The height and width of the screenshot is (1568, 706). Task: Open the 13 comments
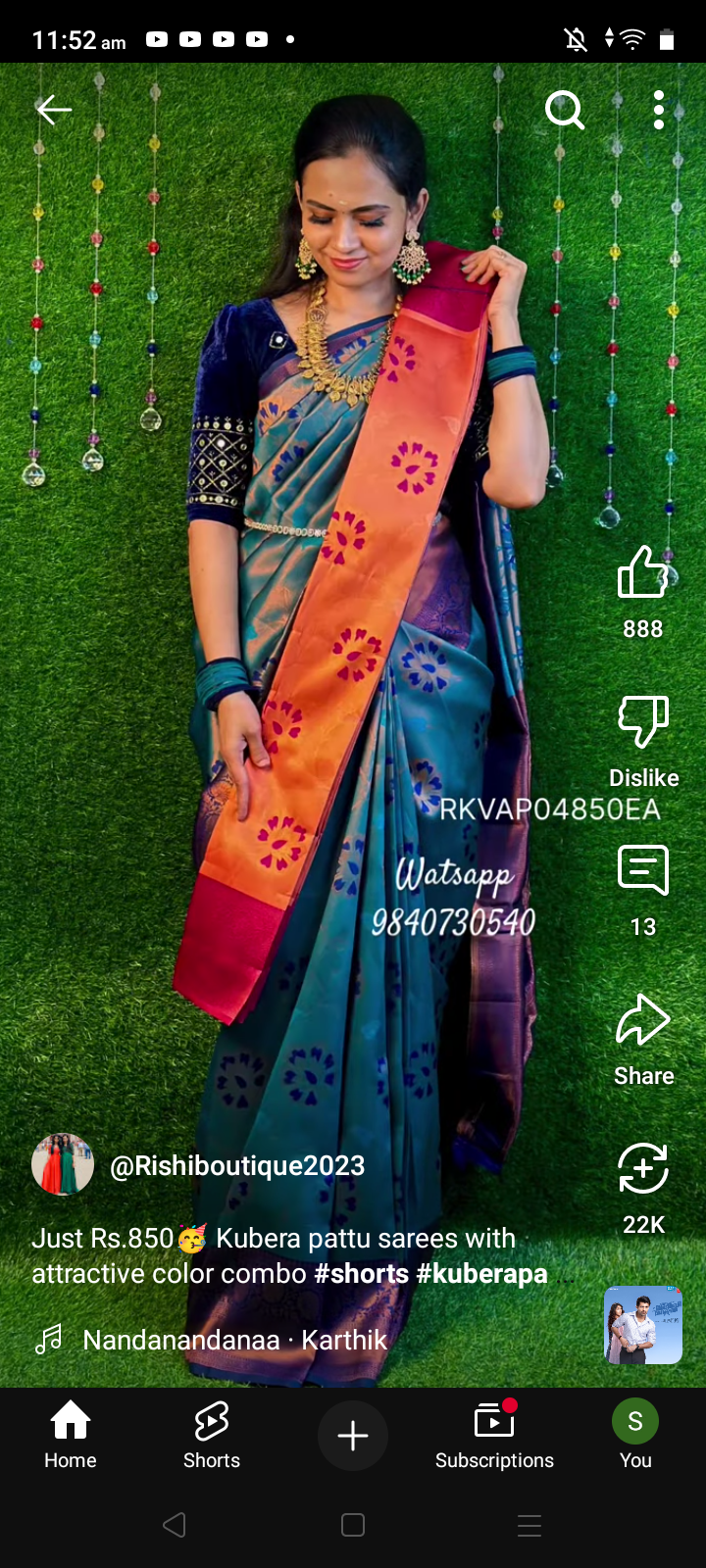point(643,872)
